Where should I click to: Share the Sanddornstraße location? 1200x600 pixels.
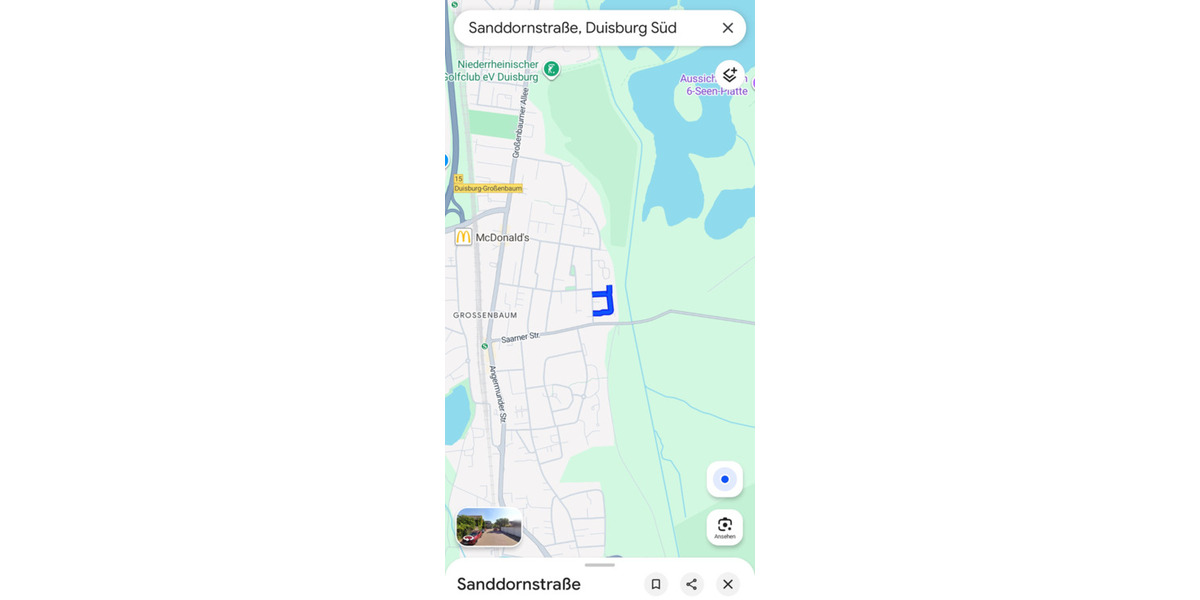coord(691,584)
